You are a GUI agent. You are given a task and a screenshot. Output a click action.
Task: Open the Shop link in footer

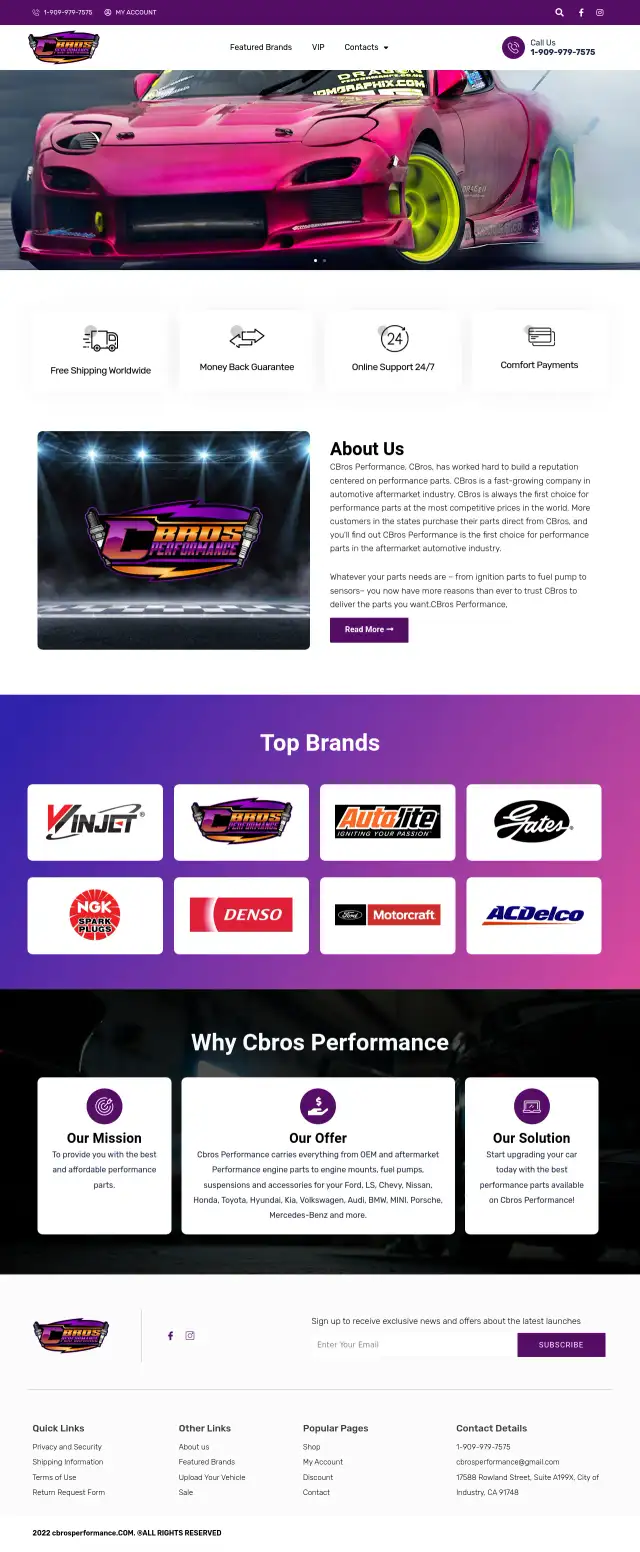(312, 1447)
